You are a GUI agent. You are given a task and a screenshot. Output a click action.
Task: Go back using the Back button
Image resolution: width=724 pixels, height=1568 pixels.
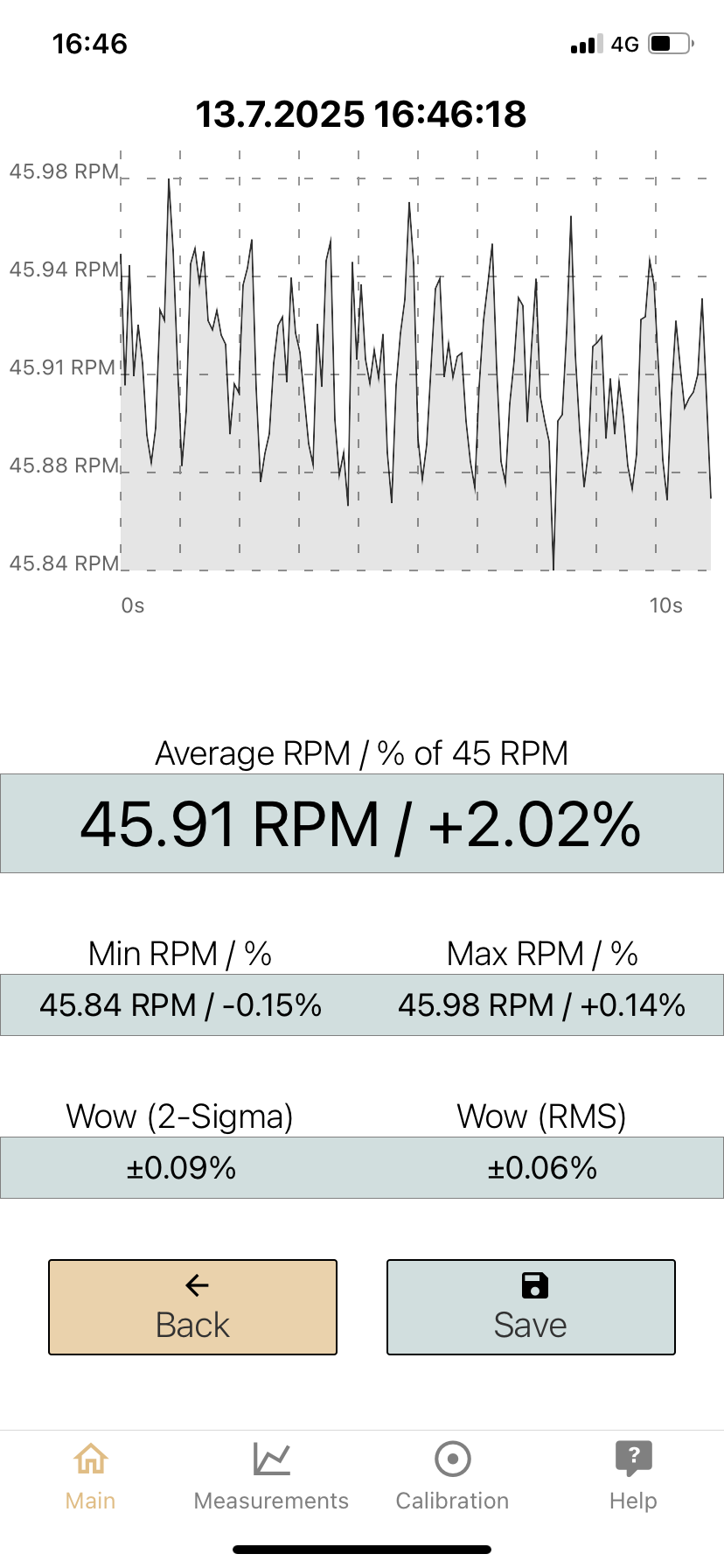tap(192, 1307)
